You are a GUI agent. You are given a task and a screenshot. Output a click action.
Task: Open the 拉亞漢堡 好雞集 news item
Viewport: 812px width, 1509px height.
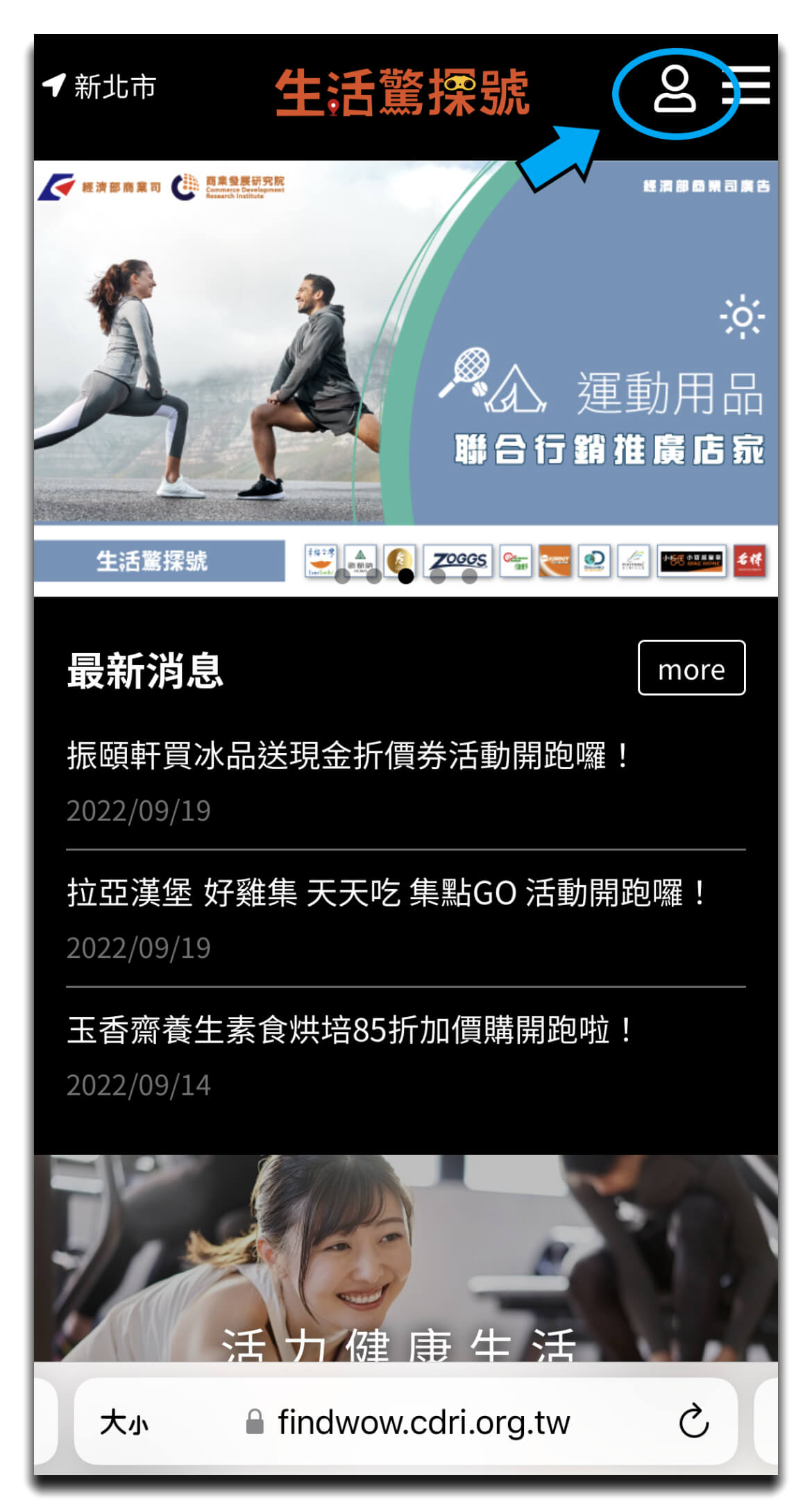[385, 893]
